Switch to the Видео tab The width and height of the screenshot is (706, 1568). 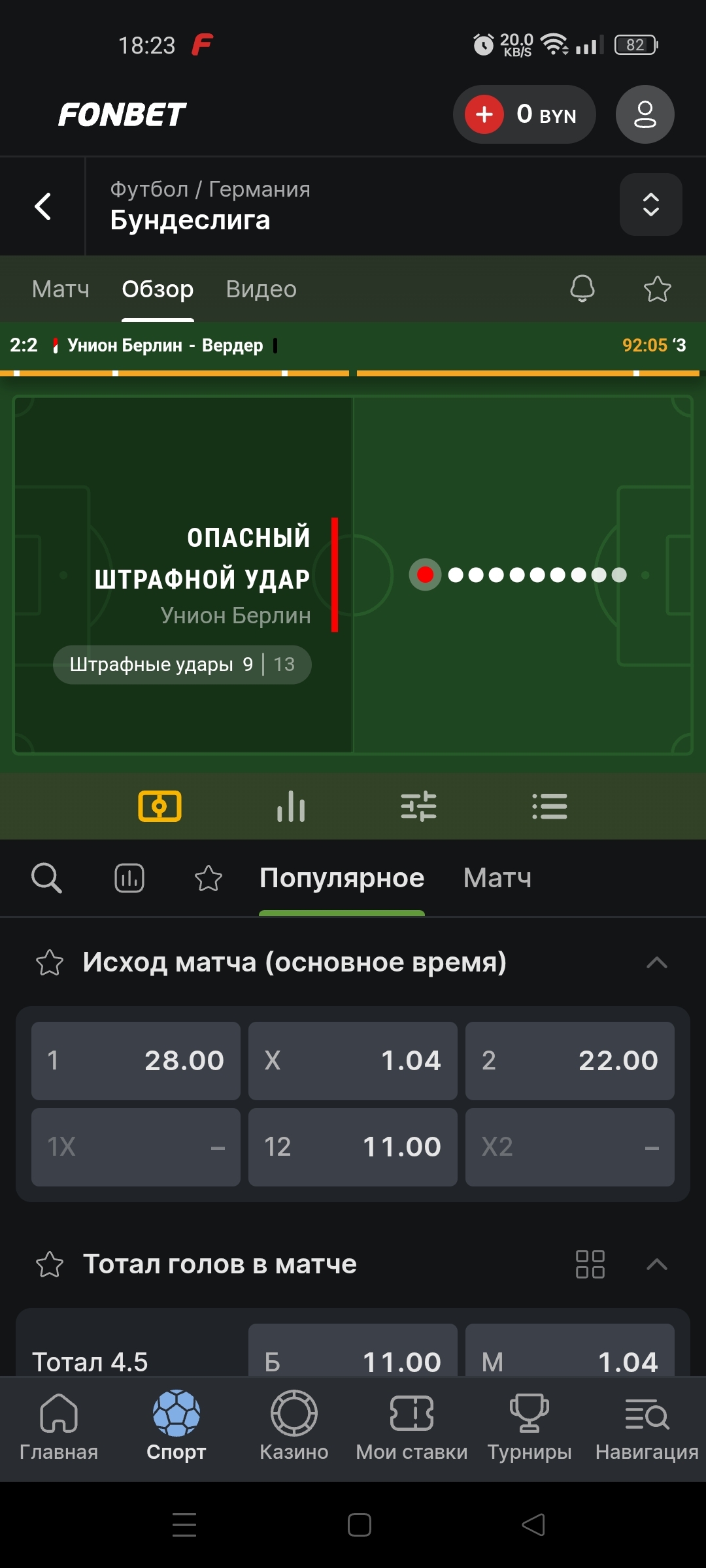coord(261,289)
